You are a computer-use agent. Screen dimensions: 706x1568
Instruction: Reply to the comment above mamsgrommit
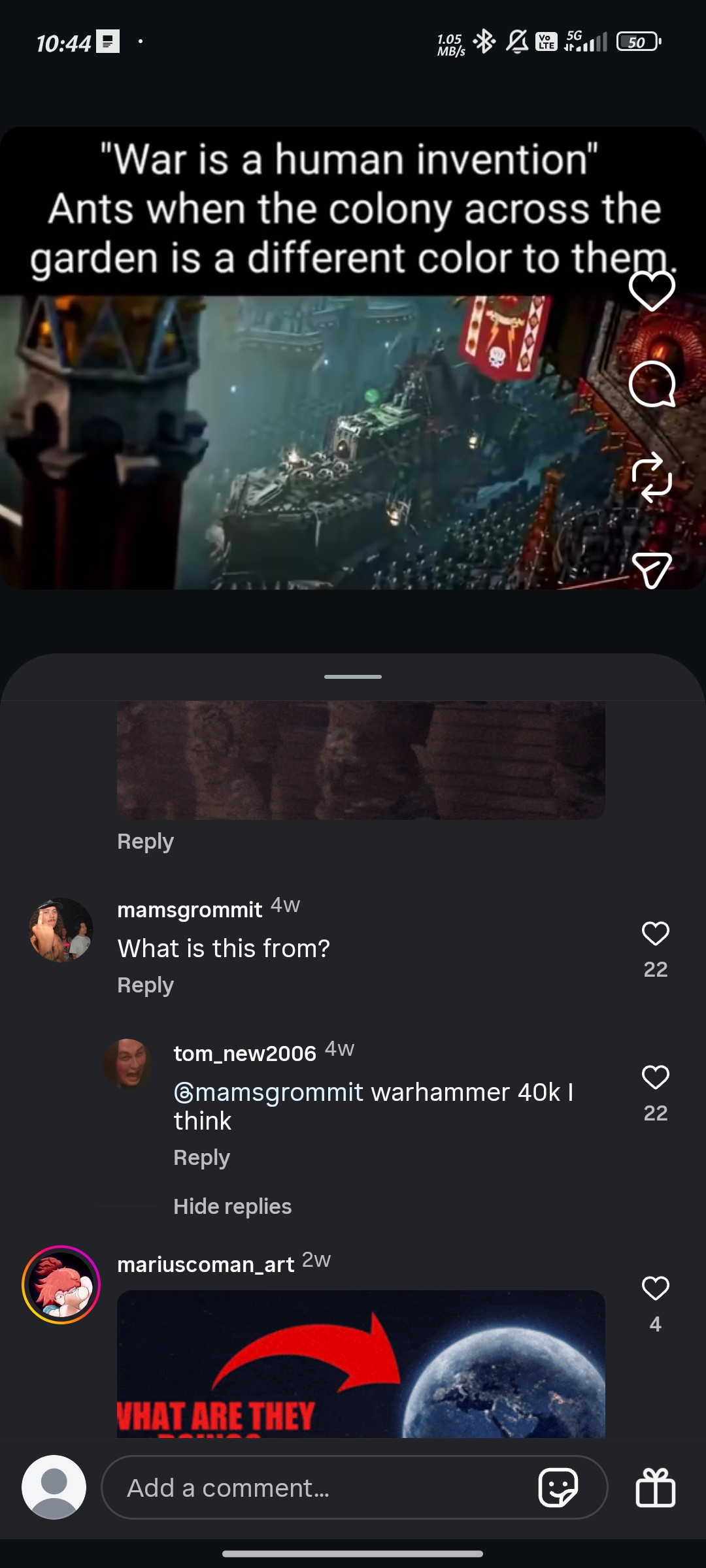tap(145, 841)
